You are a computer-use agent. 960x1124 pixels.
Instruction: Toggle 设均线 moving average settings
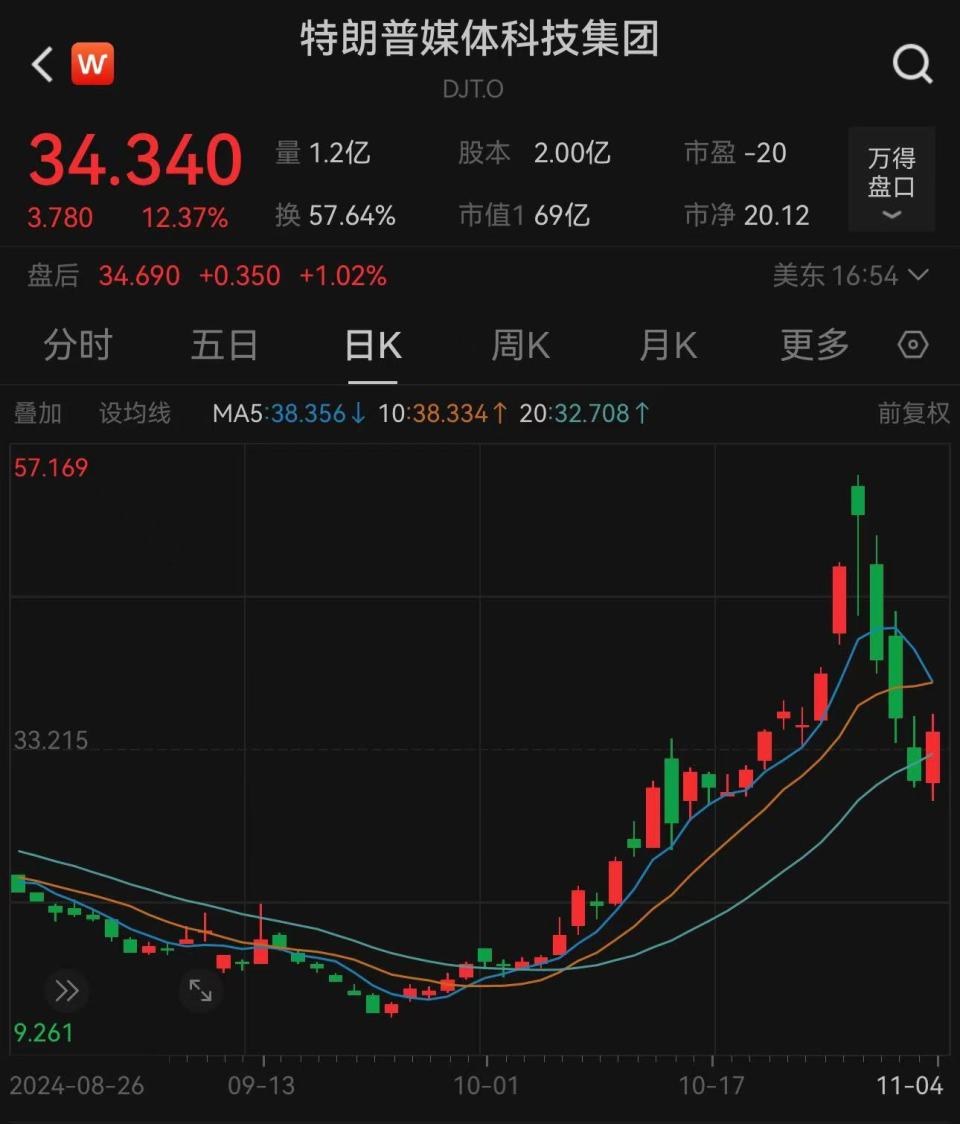tap(135, 413)
